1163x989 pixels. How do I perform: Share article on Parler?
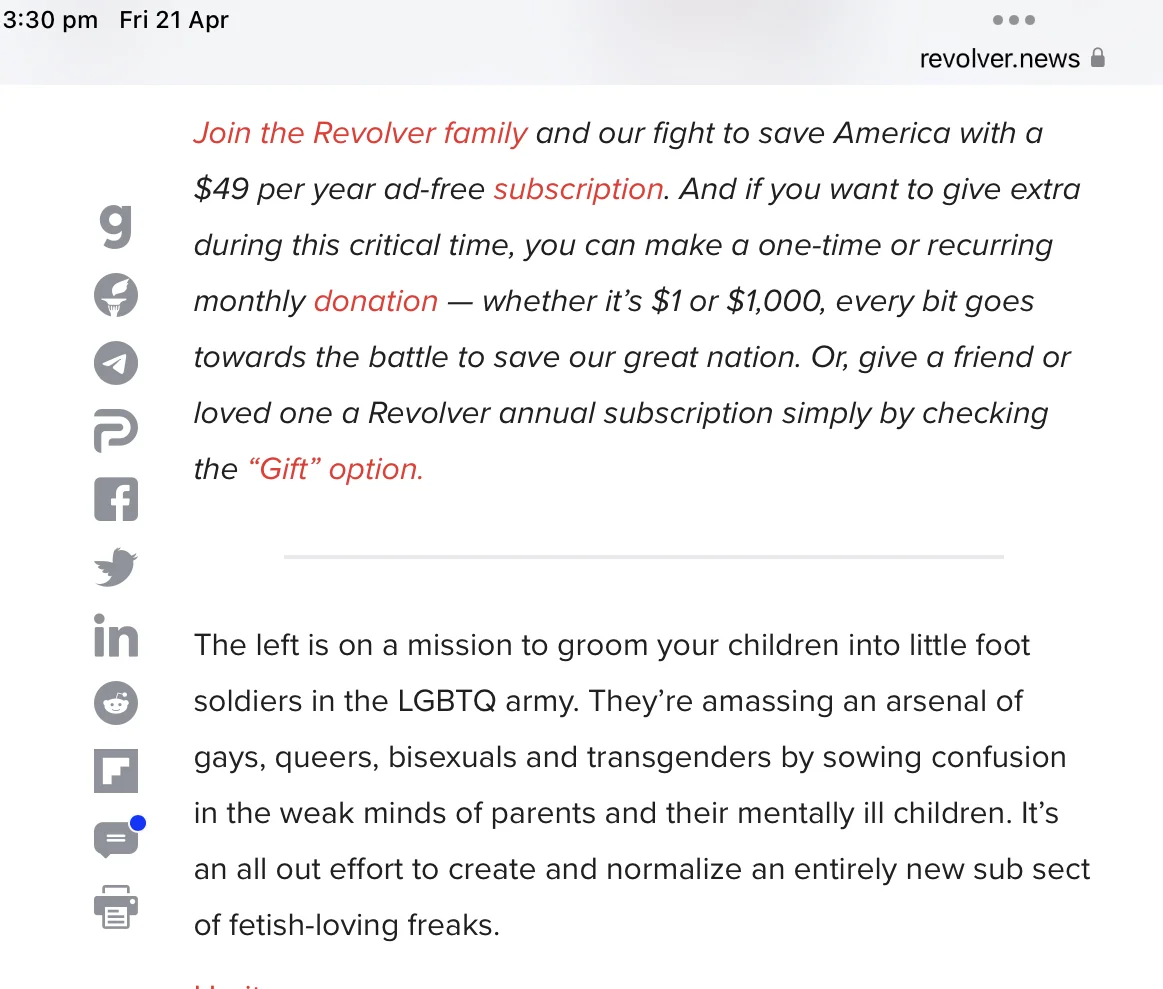tap(116, 431)
